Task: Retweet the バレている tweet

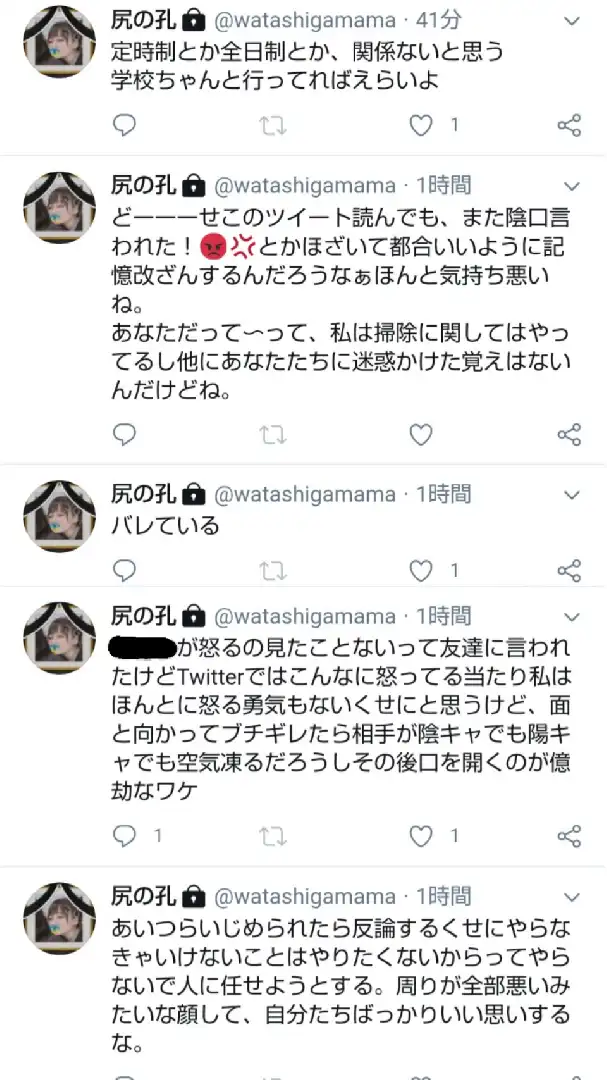Action: click(272, 571)
